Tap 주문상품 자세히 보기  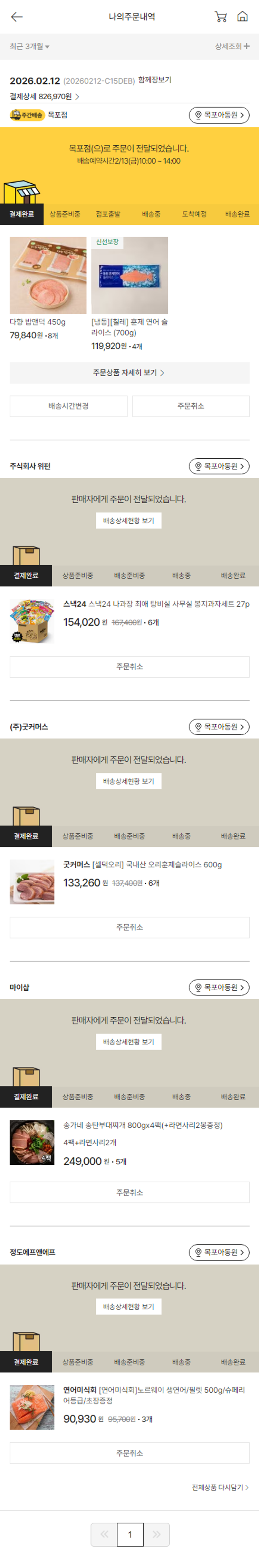129,373
